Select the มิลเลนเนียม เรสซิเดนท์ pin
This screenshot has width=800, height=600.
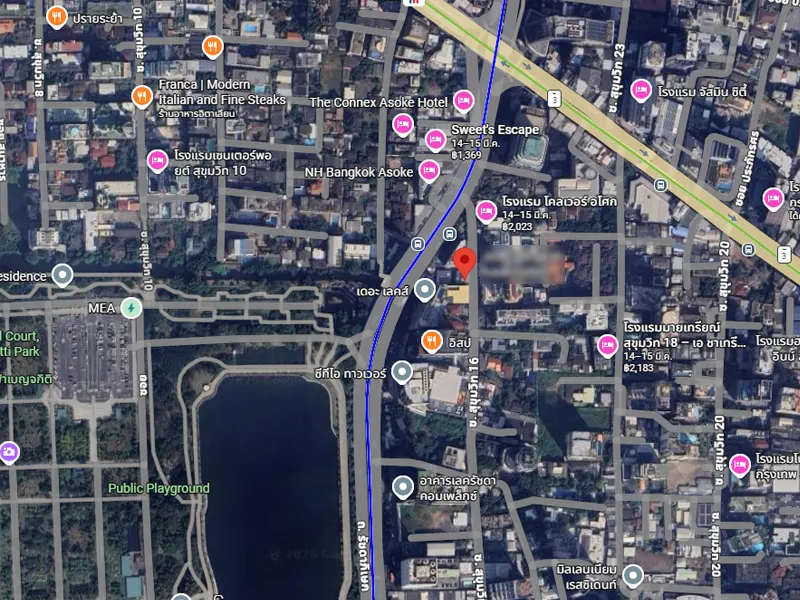click(x=632, y=575)
